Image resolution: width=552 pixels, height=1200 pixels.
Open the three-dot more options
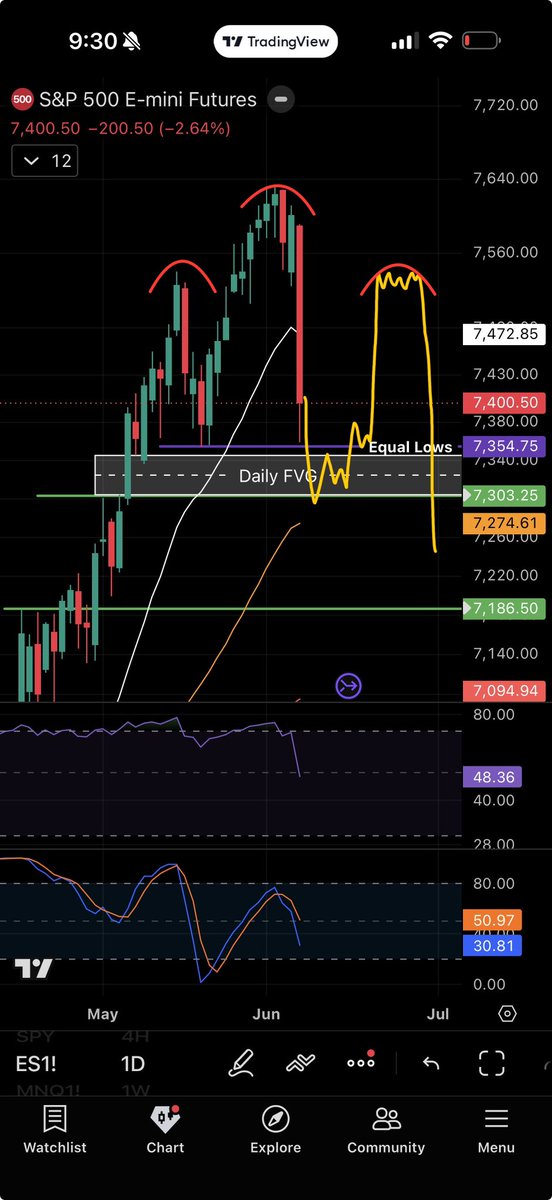coord(361,1062)
